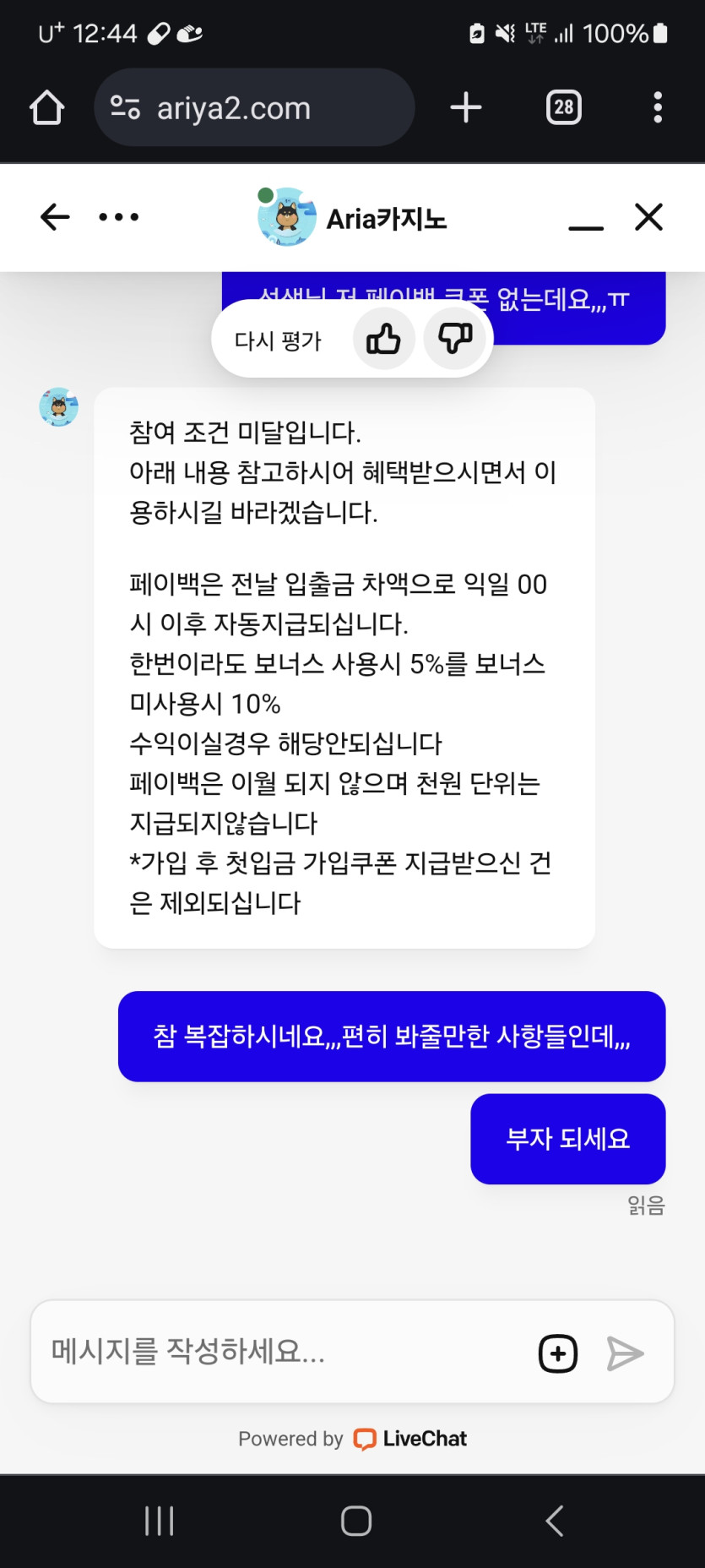The image size is (705, 1568).
Task: Rate the chat with thumbs up
Action: (x=383, y=340)
